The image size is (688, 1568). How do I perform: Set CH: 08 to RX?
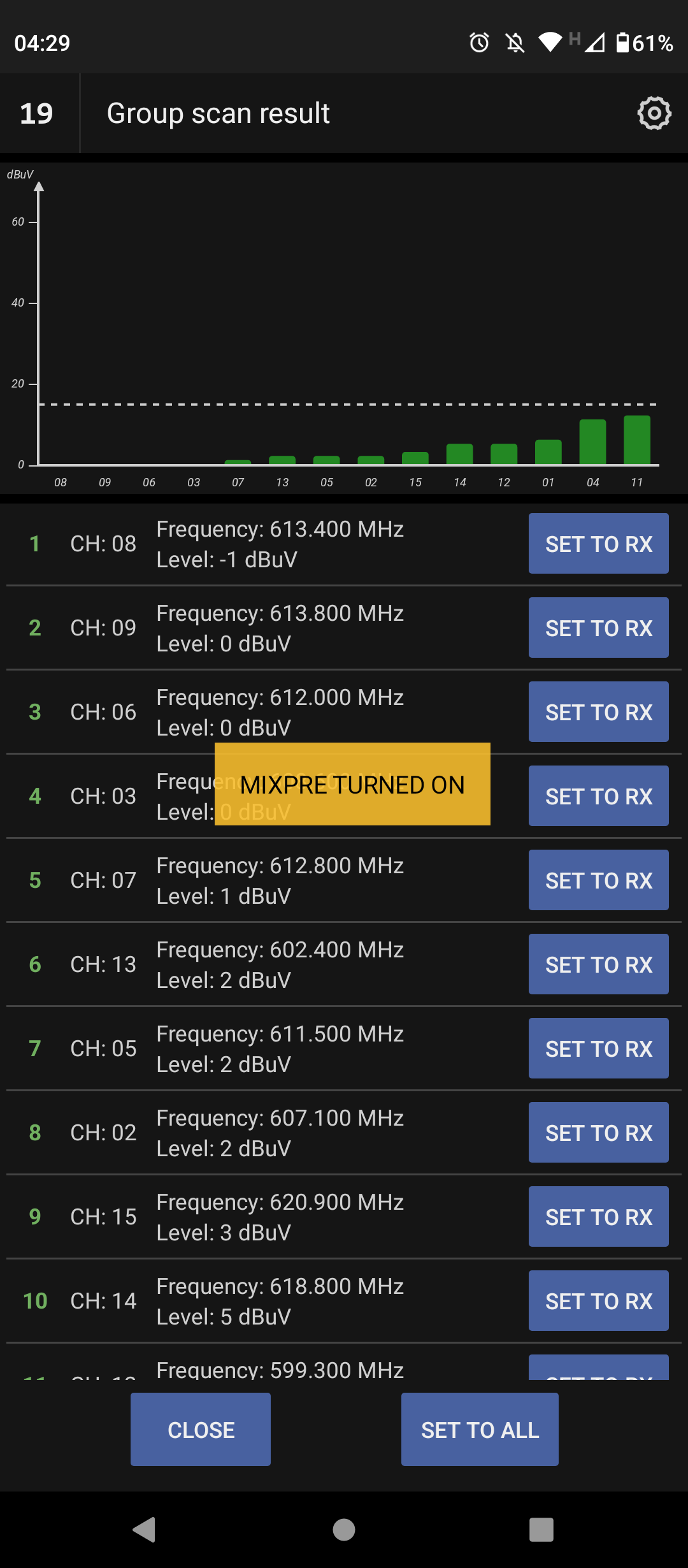pos(598,544)
